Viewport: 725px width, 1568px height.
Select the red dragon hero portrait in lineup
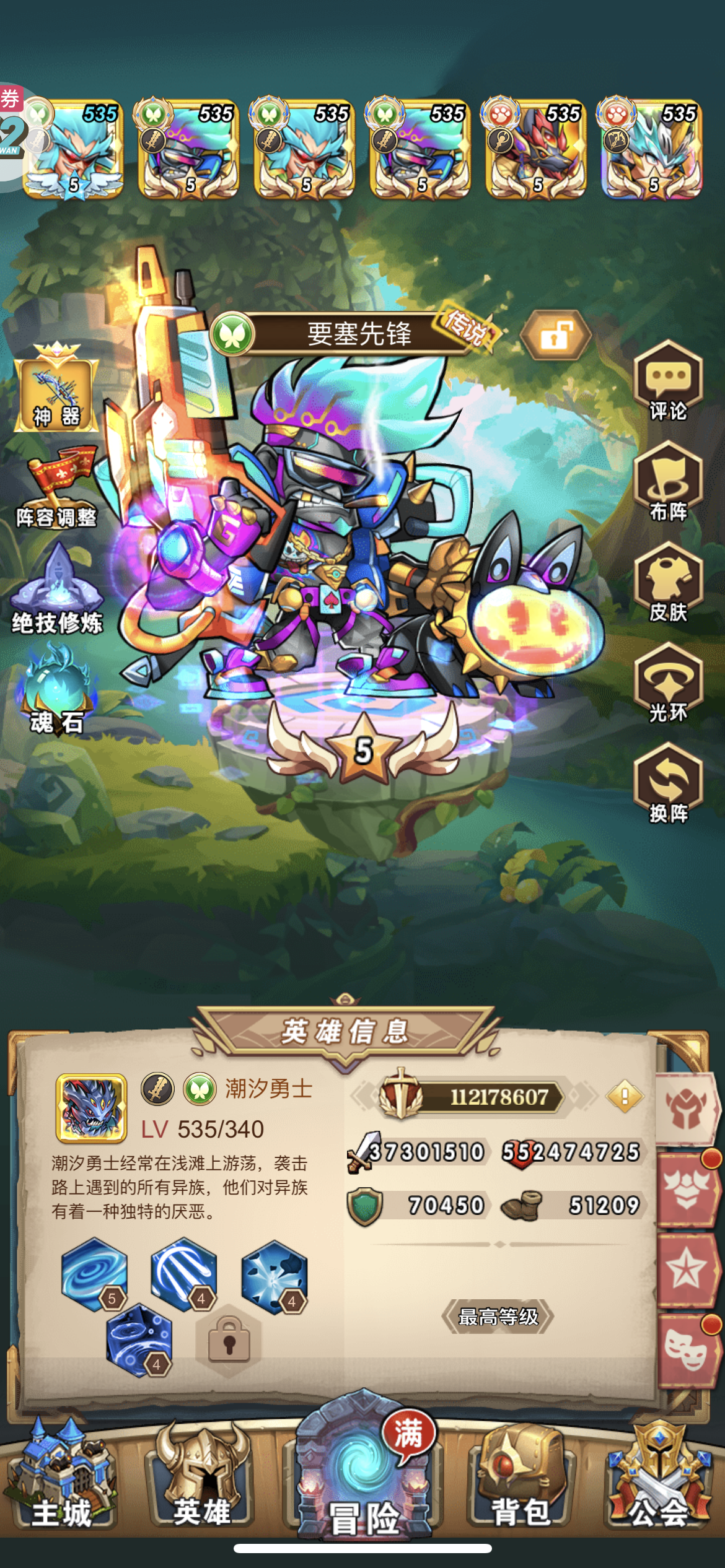click(535, 149)
